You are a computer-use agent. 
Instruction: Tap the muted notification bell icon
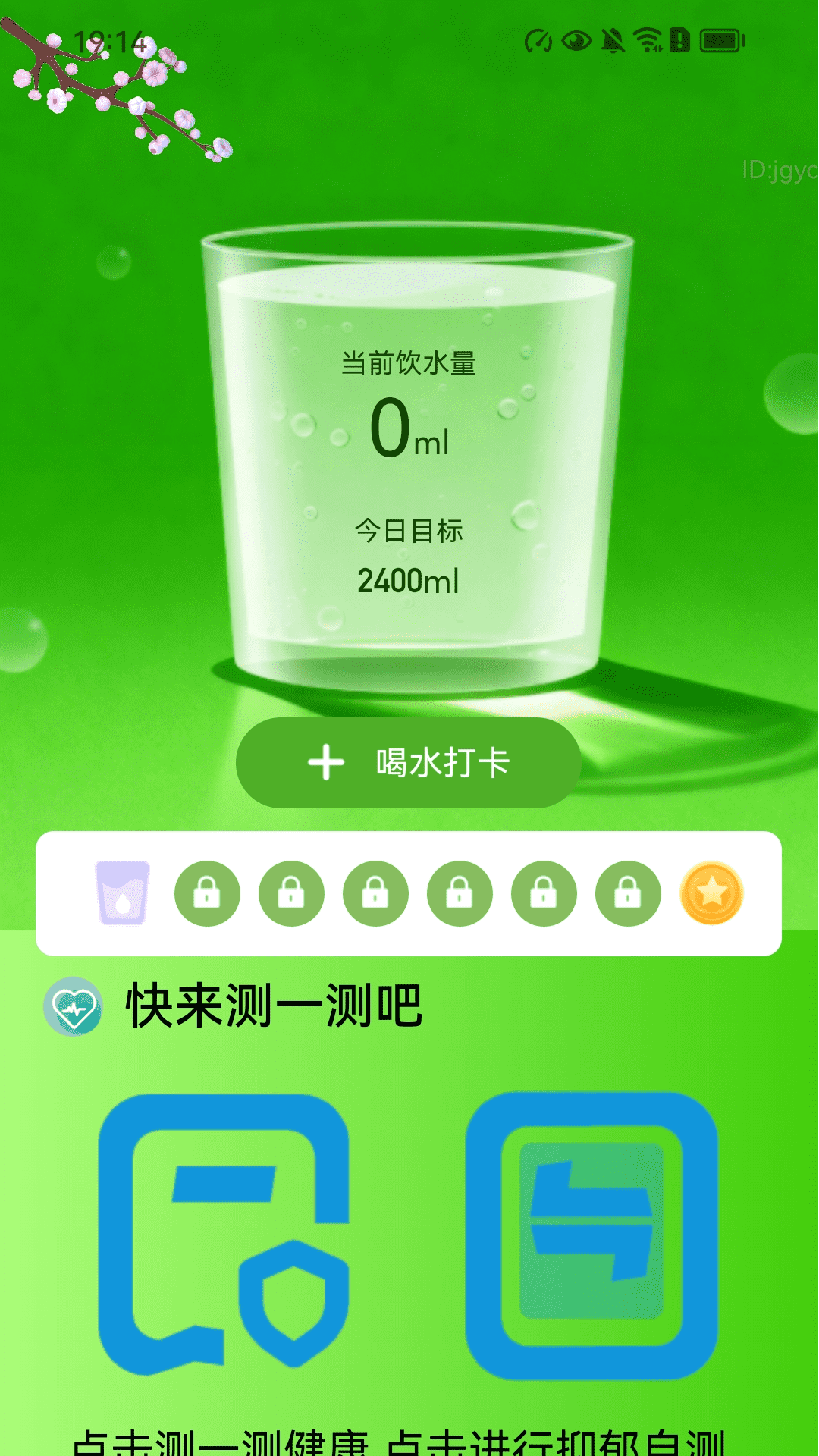point(613,40)
